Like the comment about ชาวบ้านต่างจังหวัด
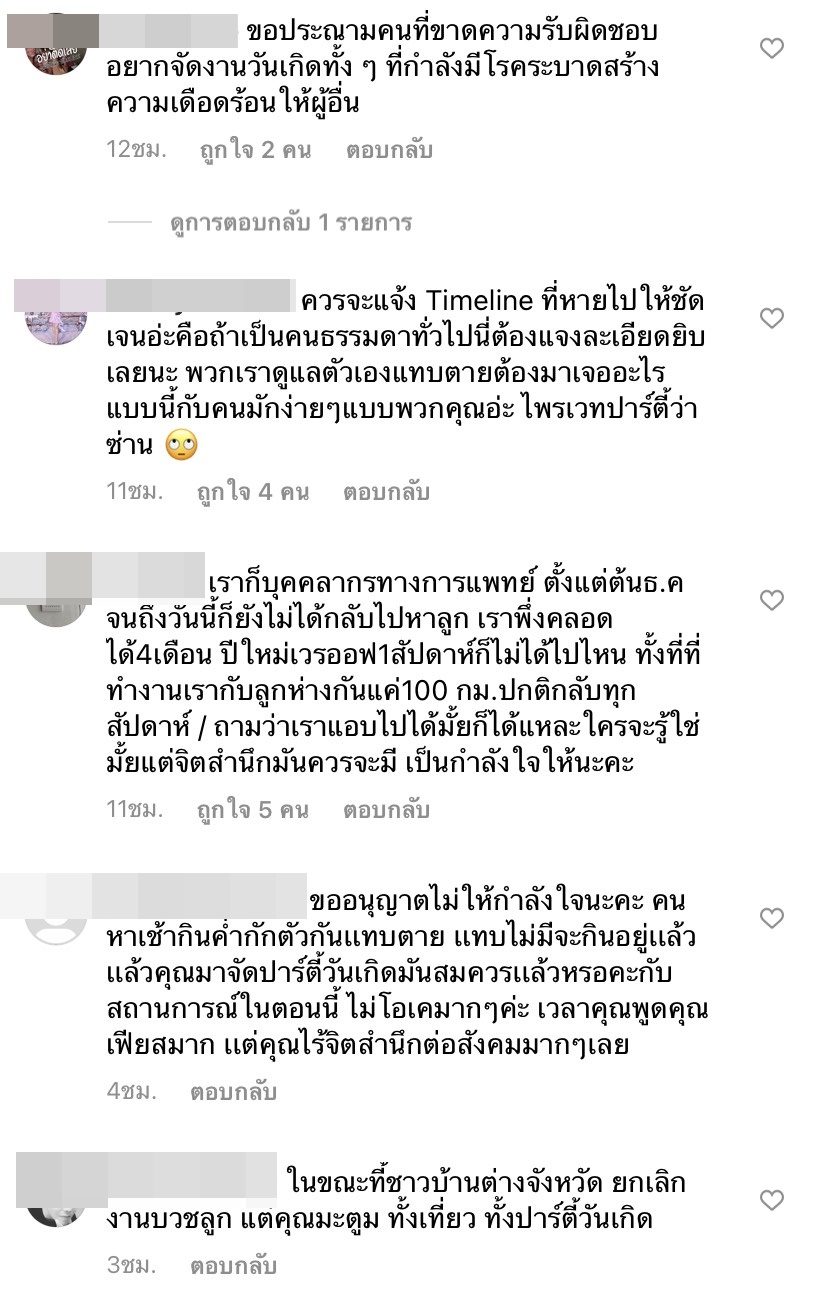 click(x=772, y=1200)
